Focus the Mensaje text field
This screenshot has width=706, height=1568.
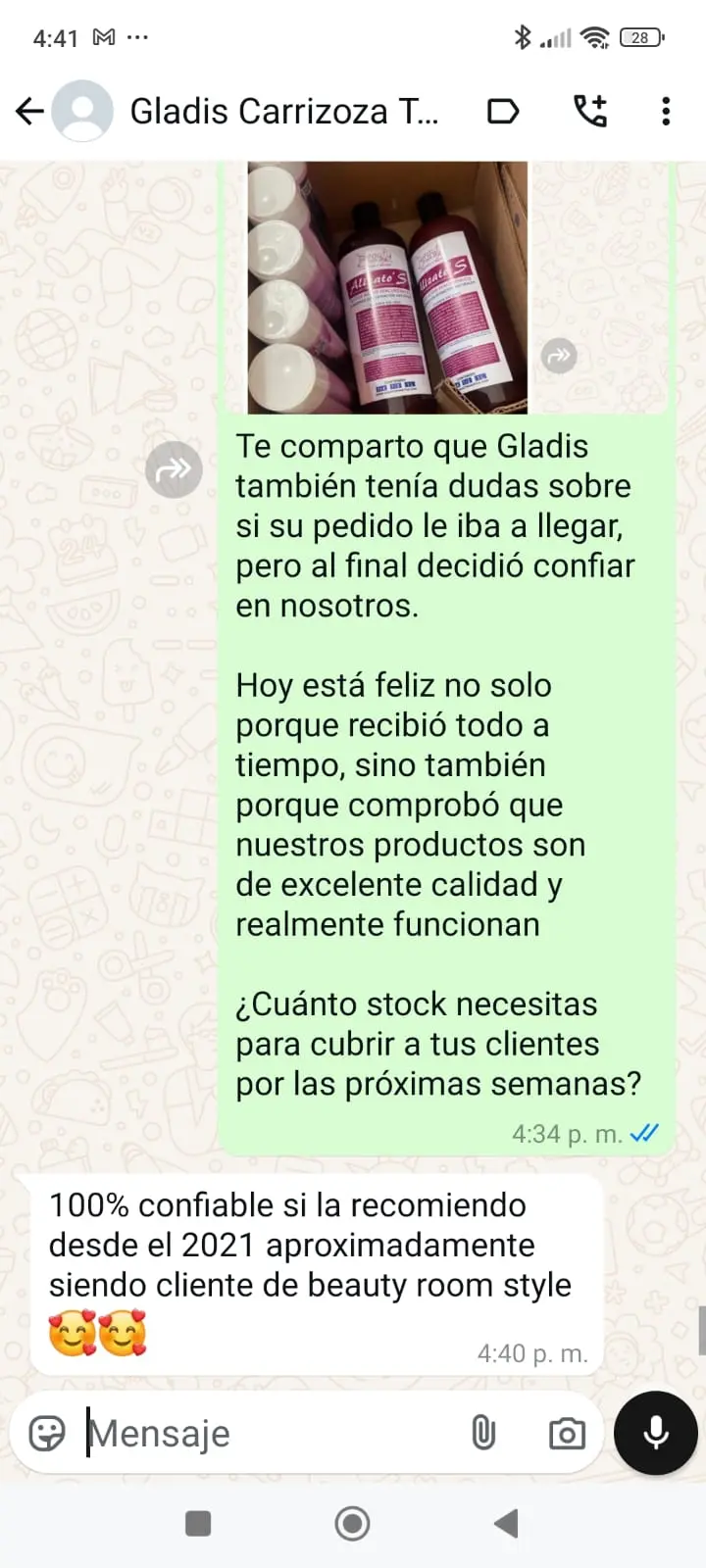(x=265, y=1433)
